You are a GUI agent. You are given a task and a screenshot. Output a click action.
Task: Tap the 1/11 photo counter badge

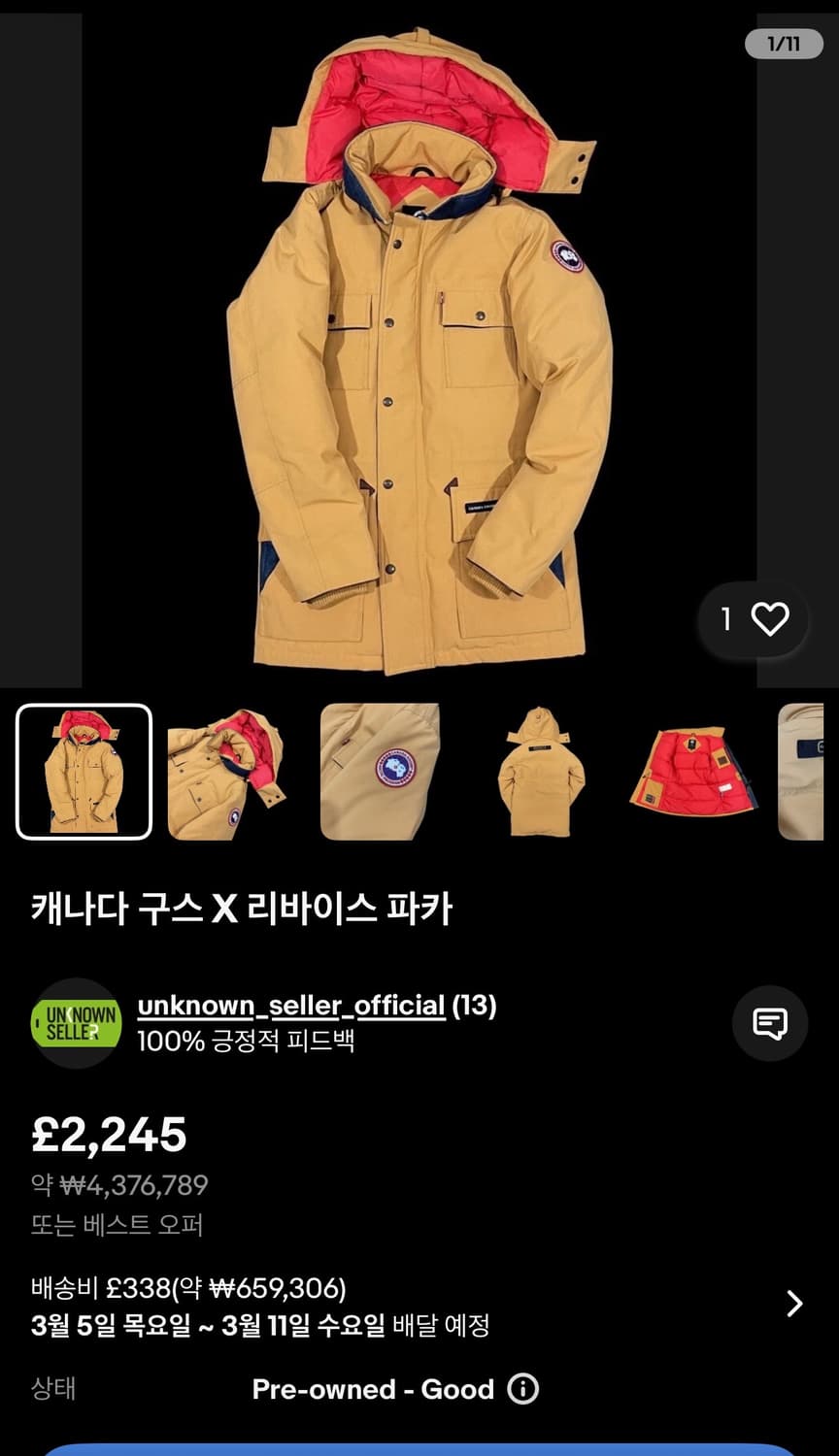783,43
